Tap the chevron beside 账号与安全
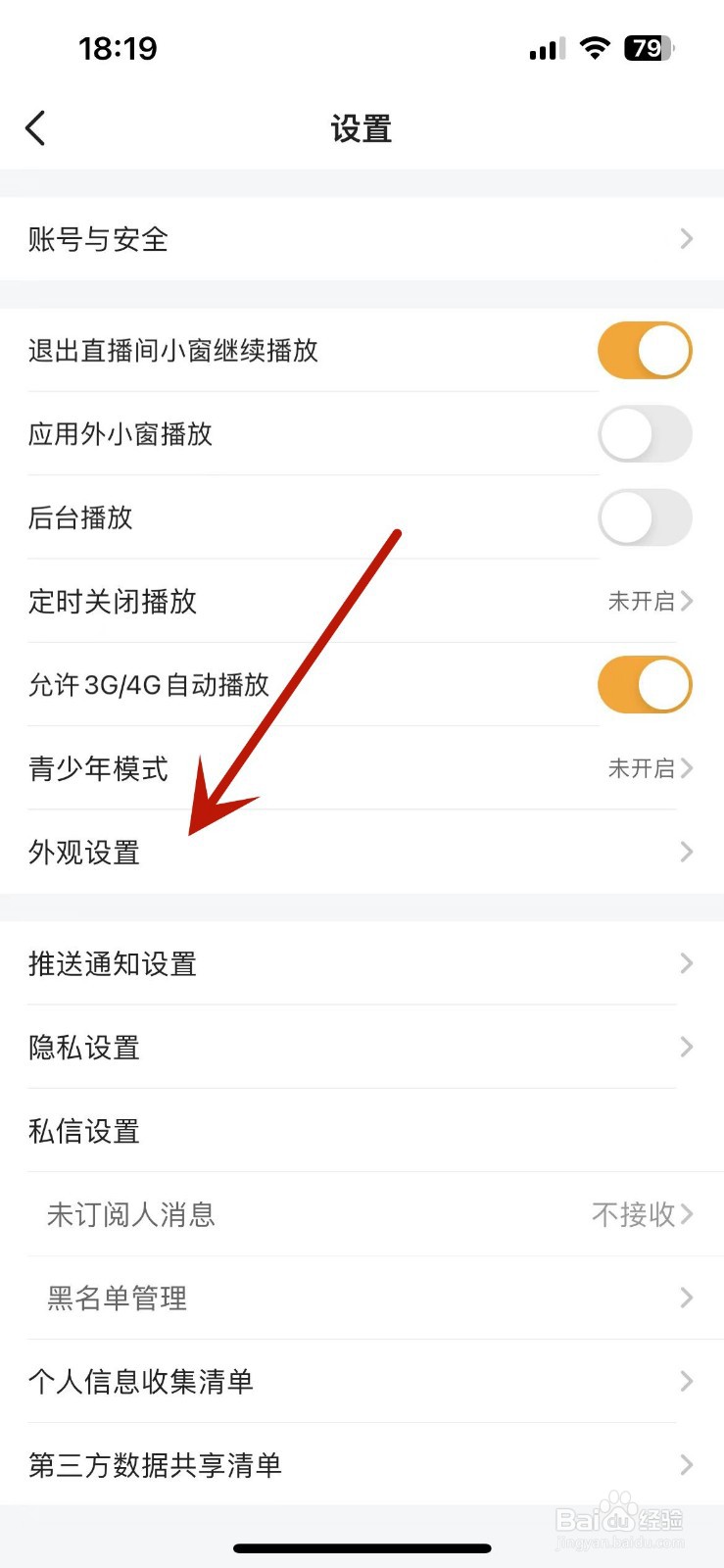Viewport: 724px width, 1568px height. pos(685,238)
